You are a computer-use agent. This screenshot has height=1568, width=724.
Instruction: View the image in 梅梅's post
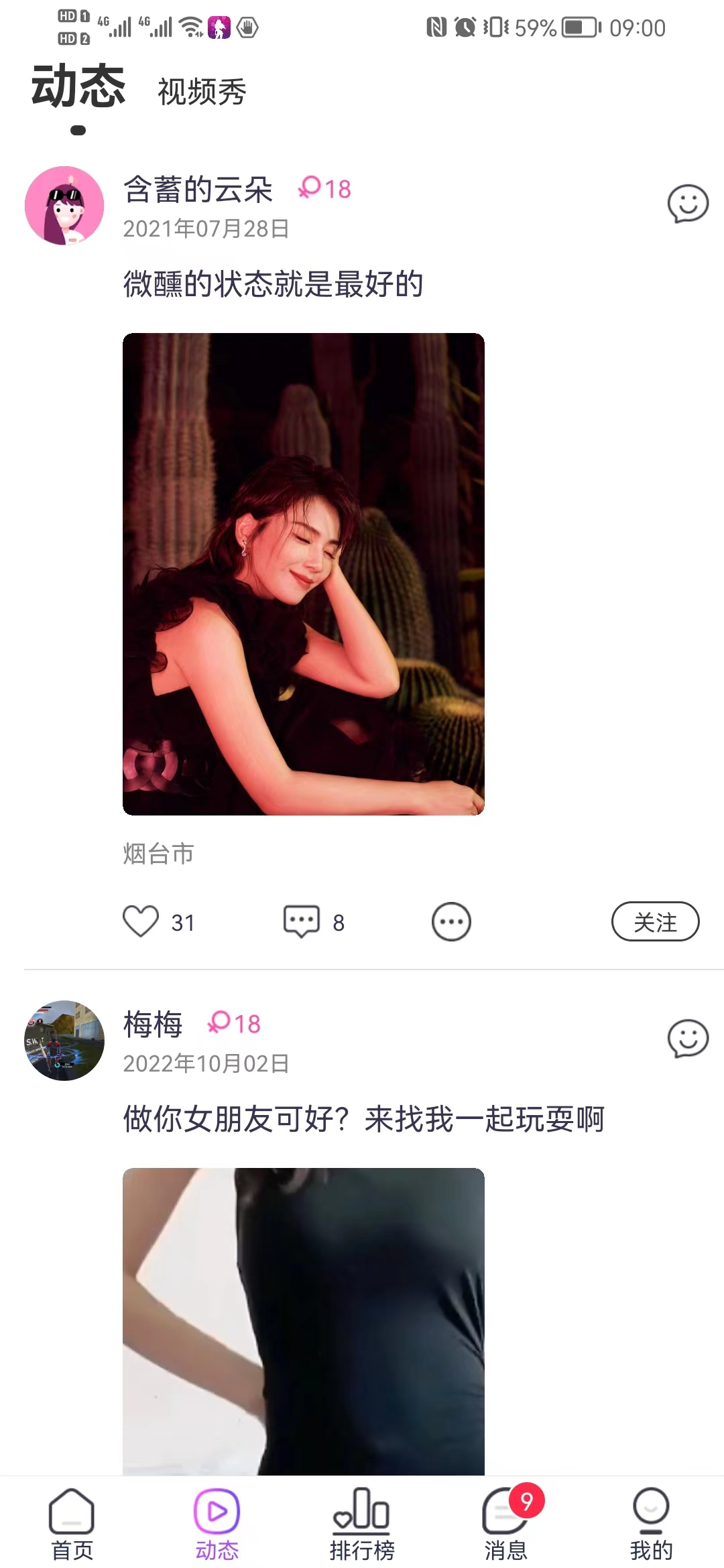[x=303, y=1320]
